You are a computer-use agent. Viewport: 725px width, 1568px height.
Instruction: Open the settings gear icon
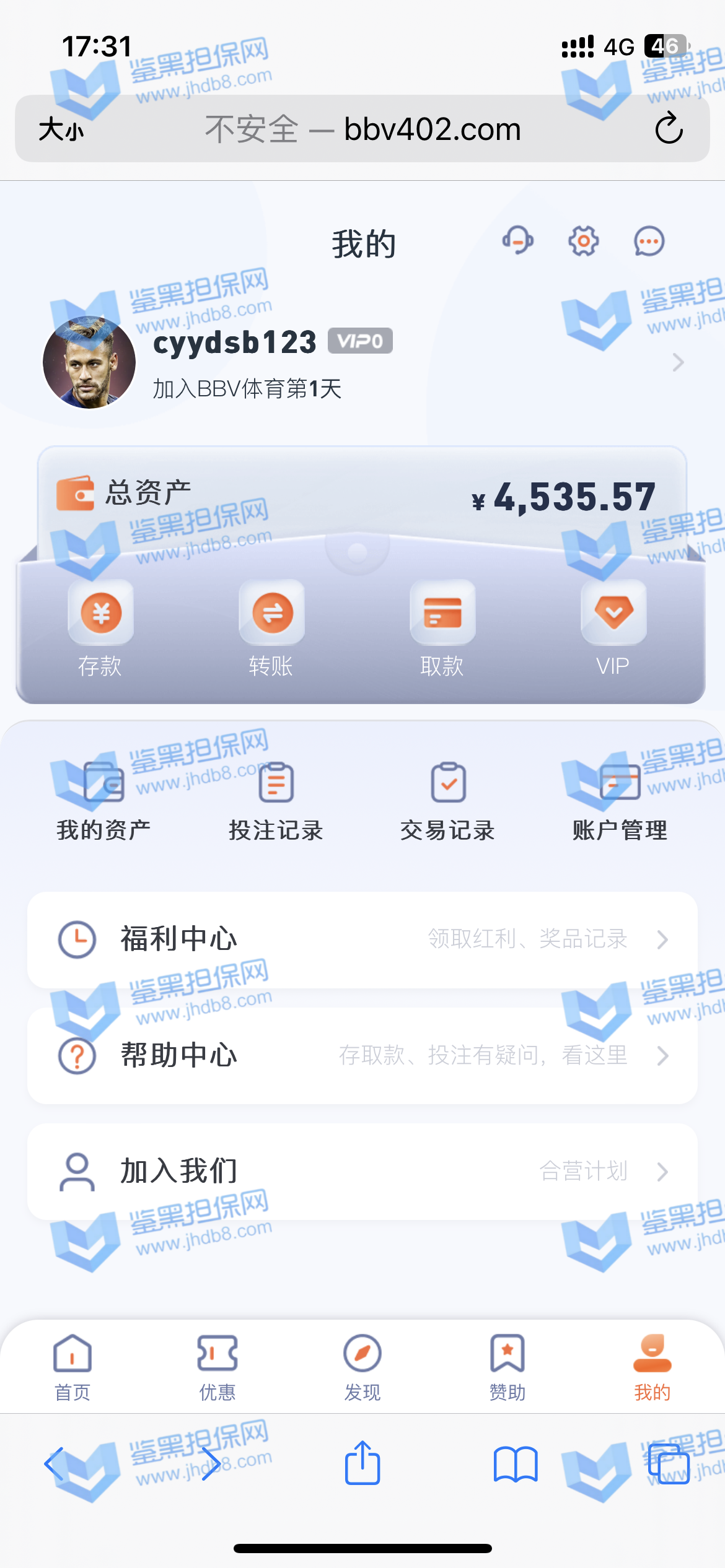click(584, 241)
